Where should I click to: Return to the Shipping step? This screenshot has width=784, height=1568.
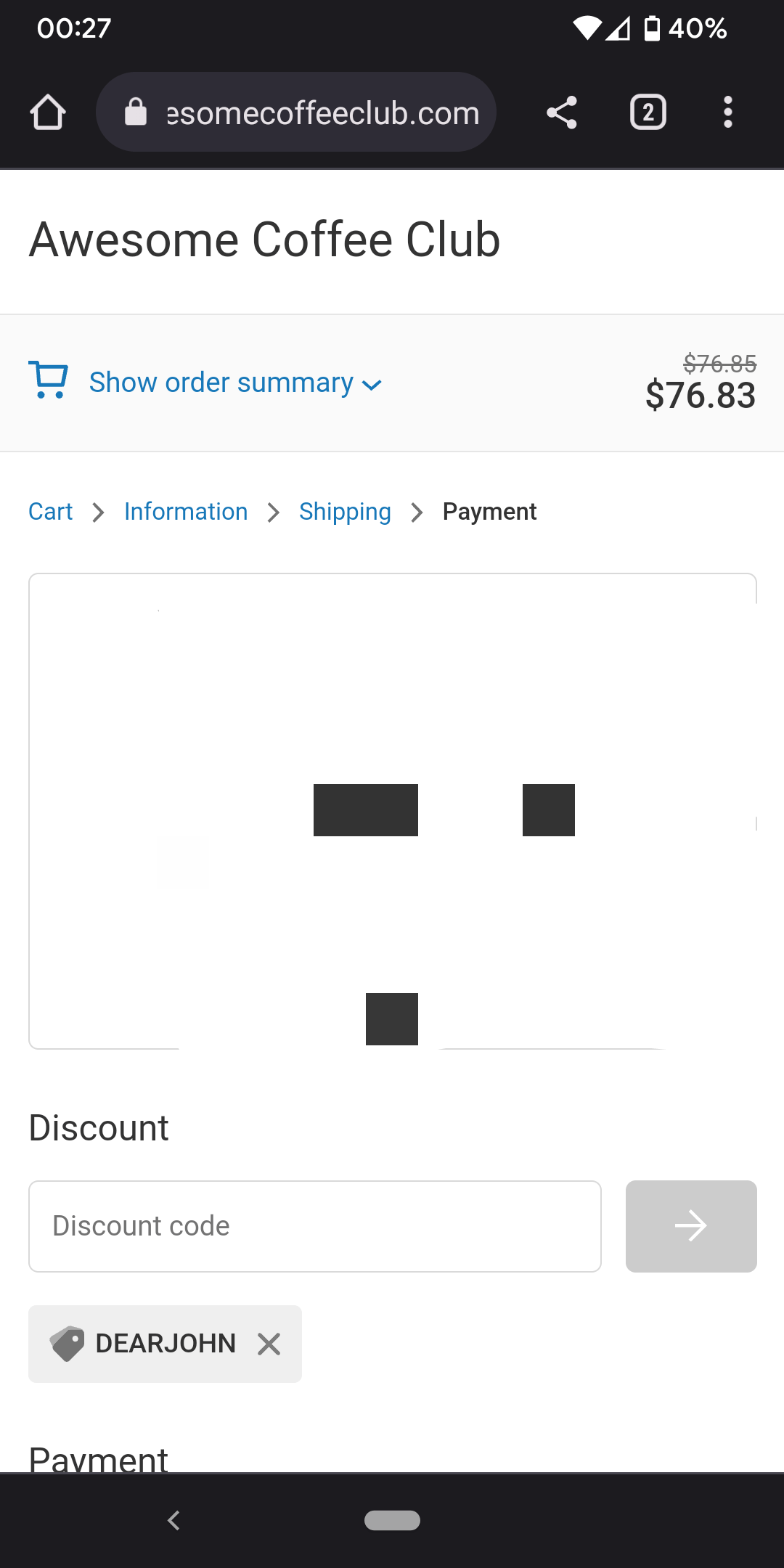click(x=345, y=512)
